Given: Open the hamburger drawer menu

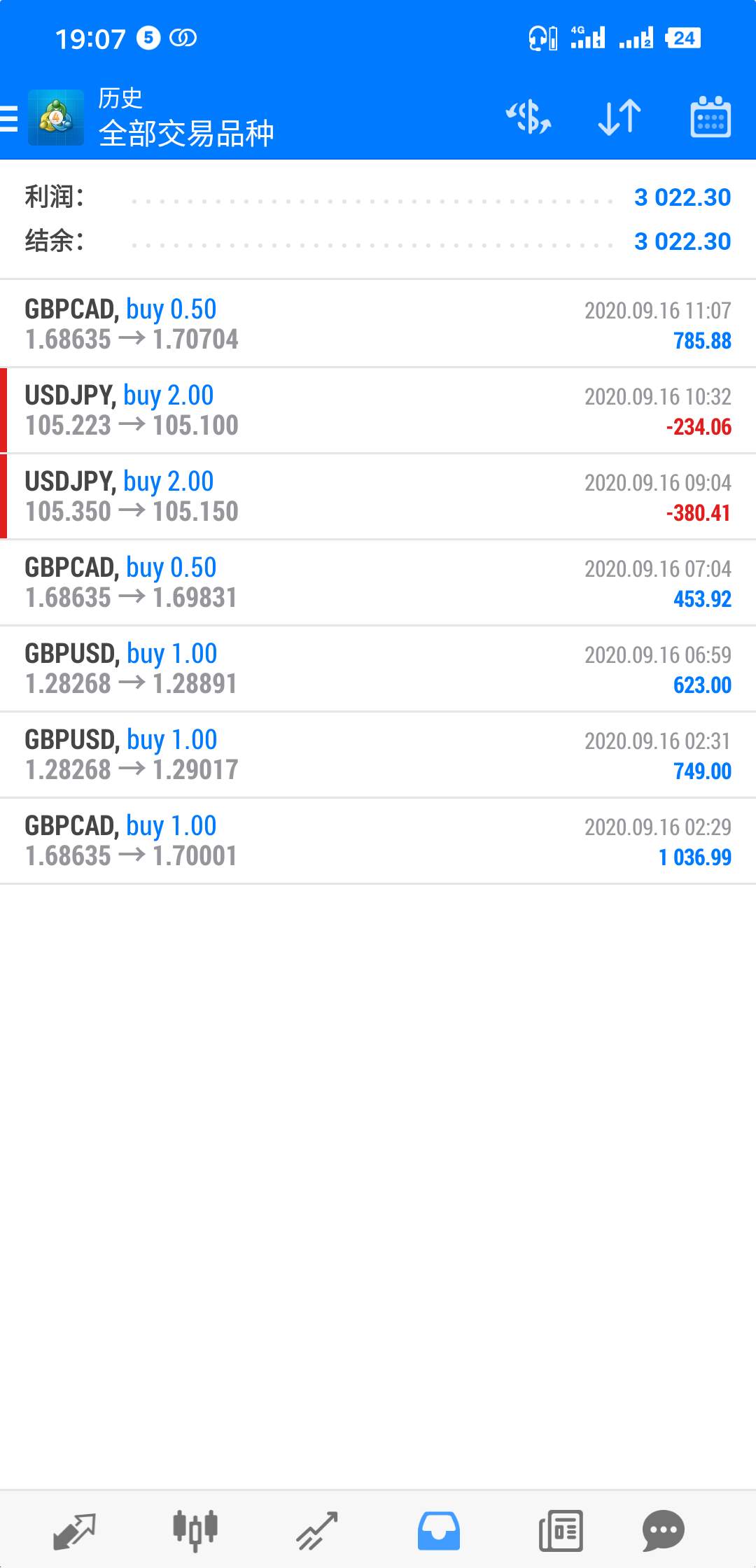Looking at the screenshot, I should click(x=9, y=118).
